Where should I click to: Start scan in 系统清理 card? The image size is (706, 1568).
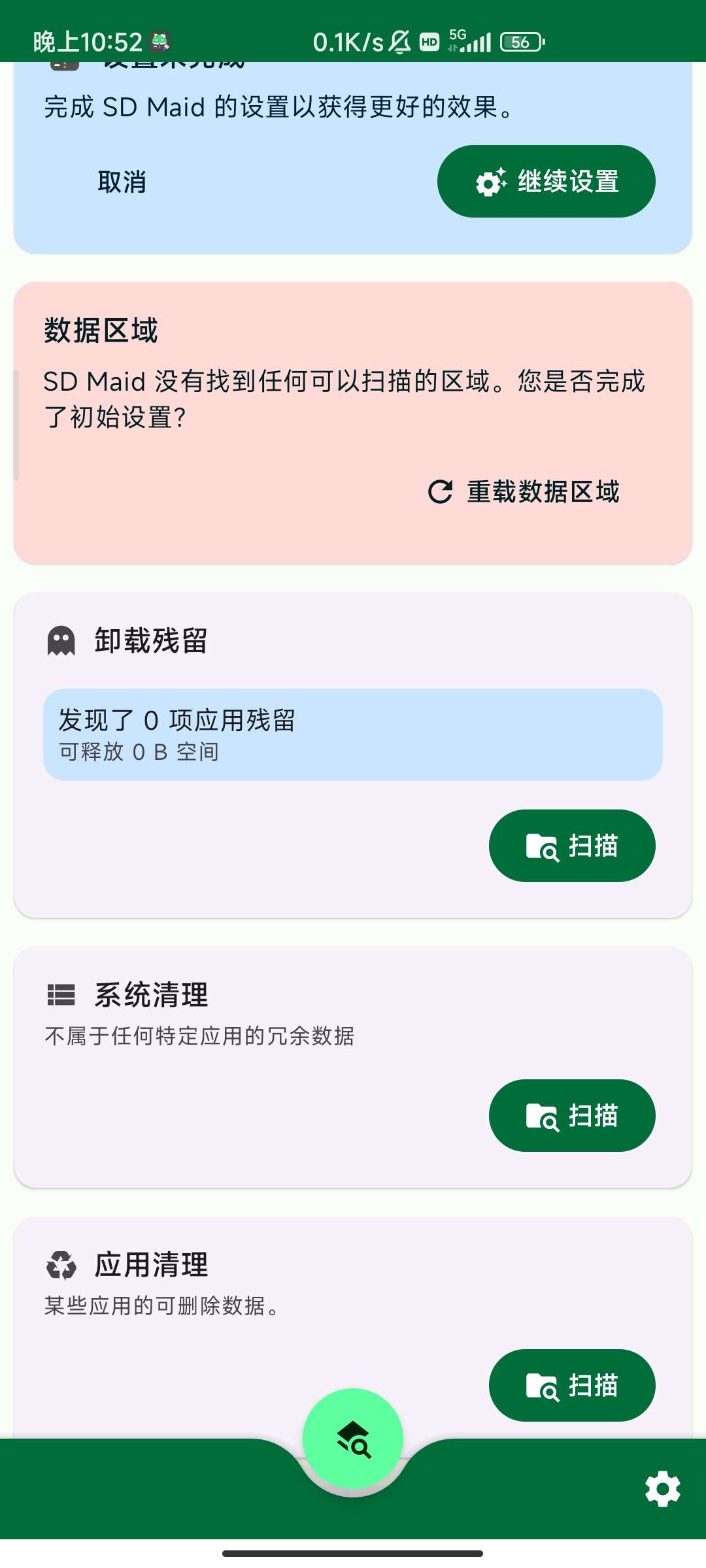(572, 1115)
